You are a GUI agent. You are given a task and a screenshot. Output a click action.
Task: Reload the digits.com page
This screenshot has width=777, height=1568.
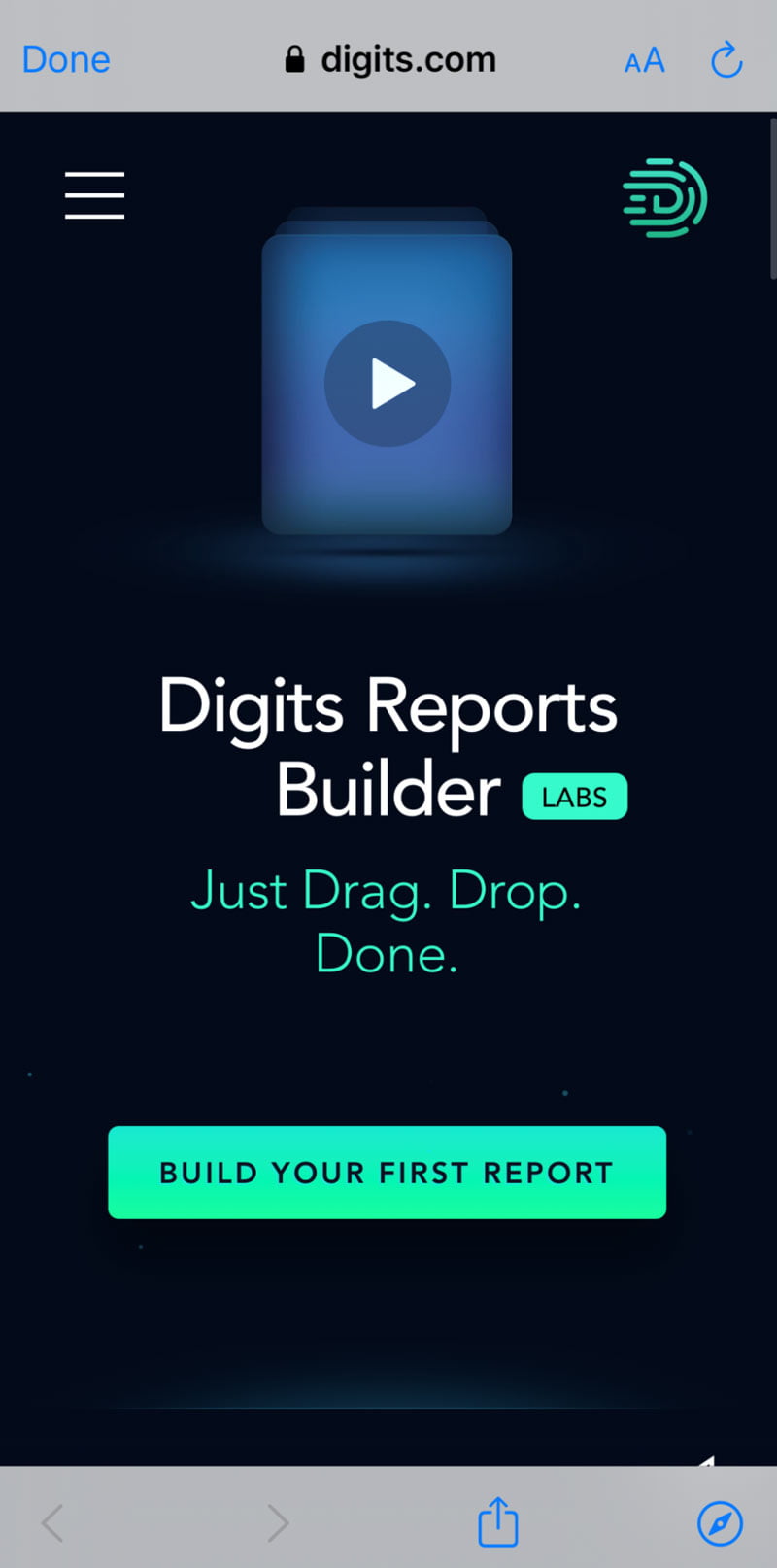726,59
